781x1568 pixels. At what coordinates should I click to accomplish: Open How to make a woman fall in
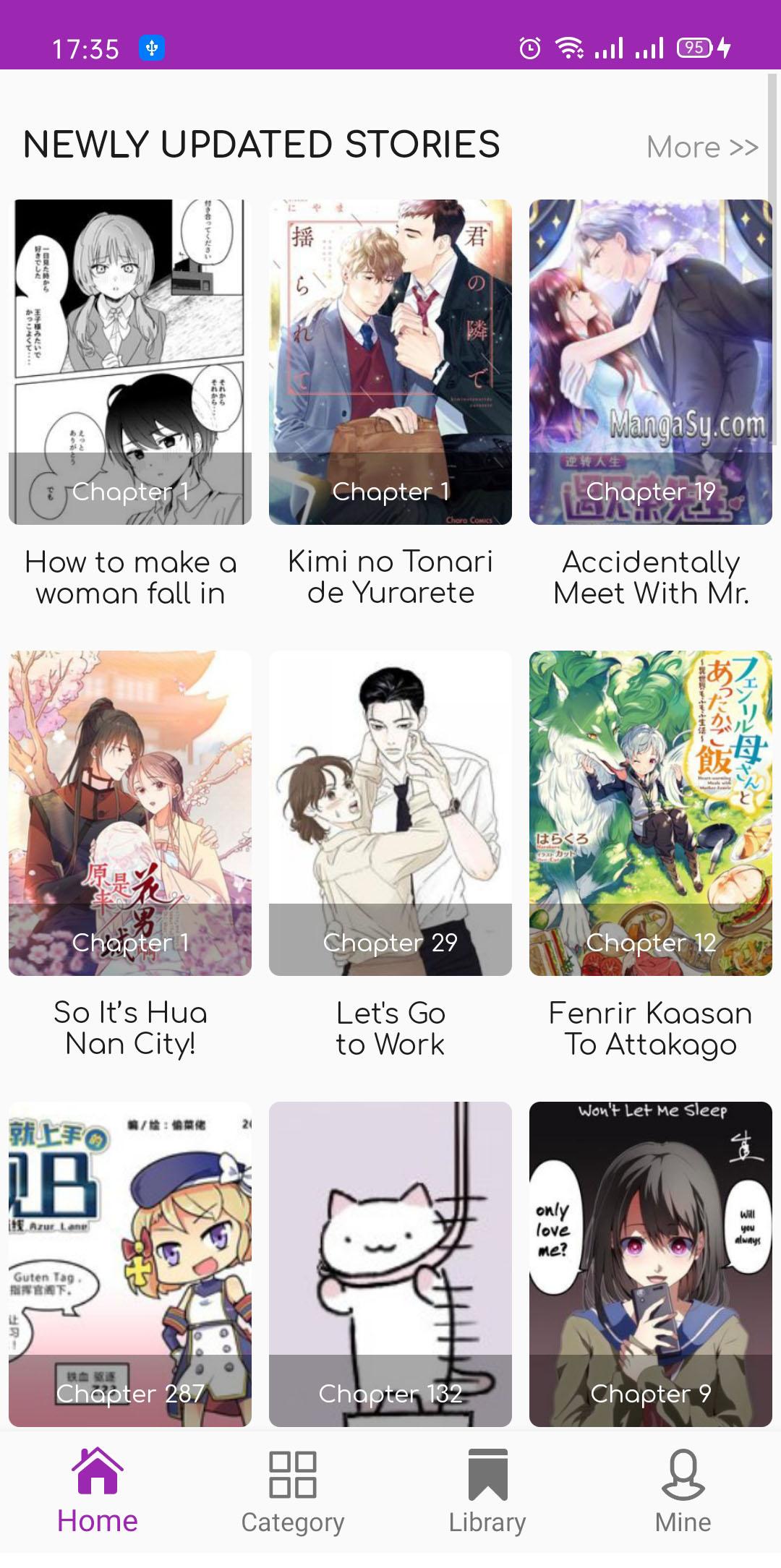coord(130,361)
